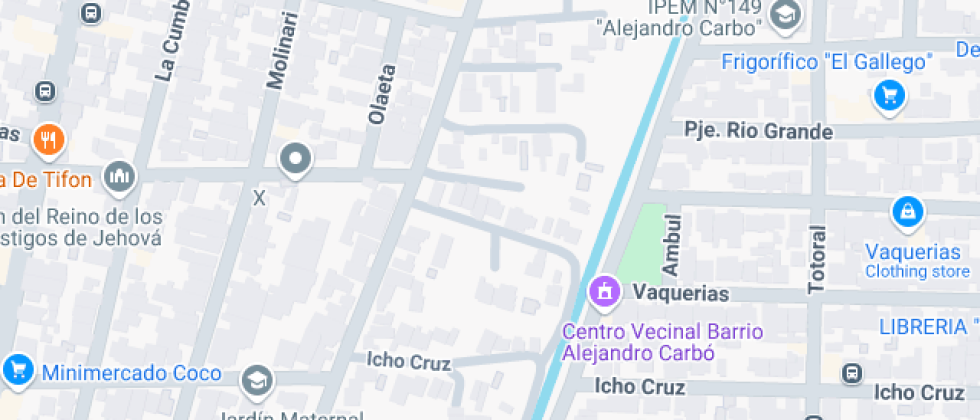The width and height of the screenshot is (980, 420).
Task: Open the Minimercado Coco marker
Action: click(x=17, y=370)
